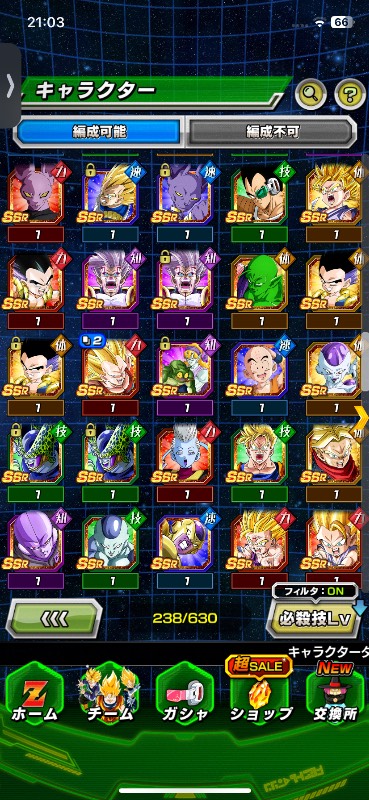Image resolution: width=369 pixels, height=800 pixels.
Task: Open the 交換所 section
Action: pyautogui.click(x=335, y=694)
